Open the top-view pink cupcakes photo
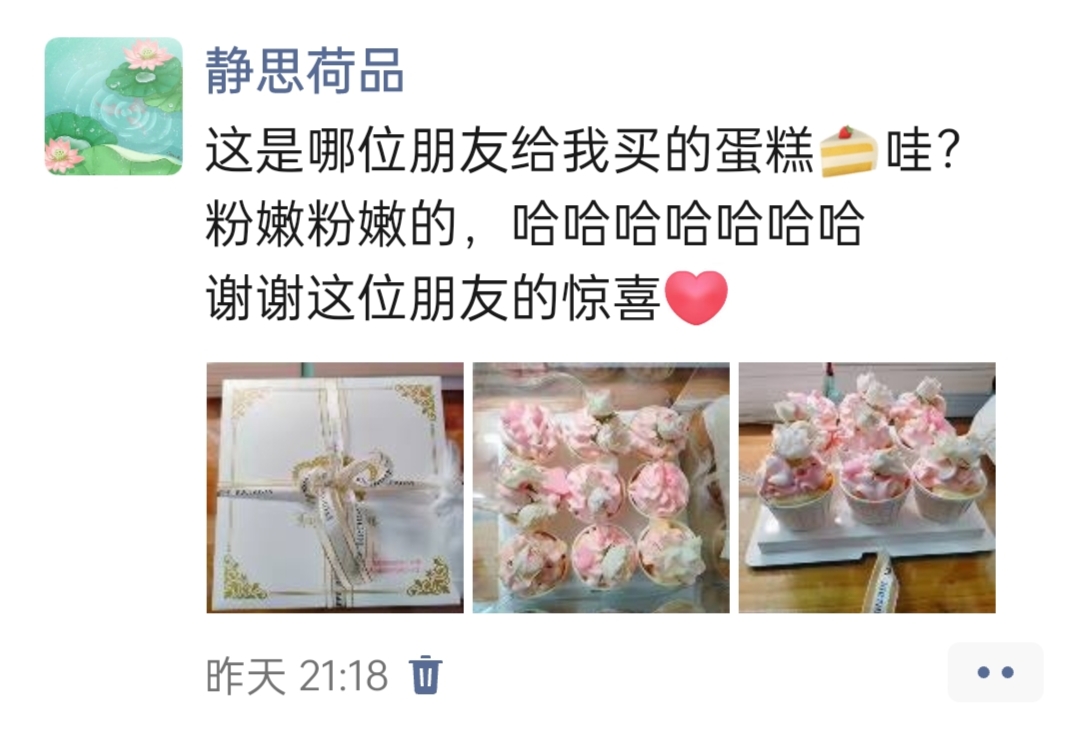 coord(600,487)
